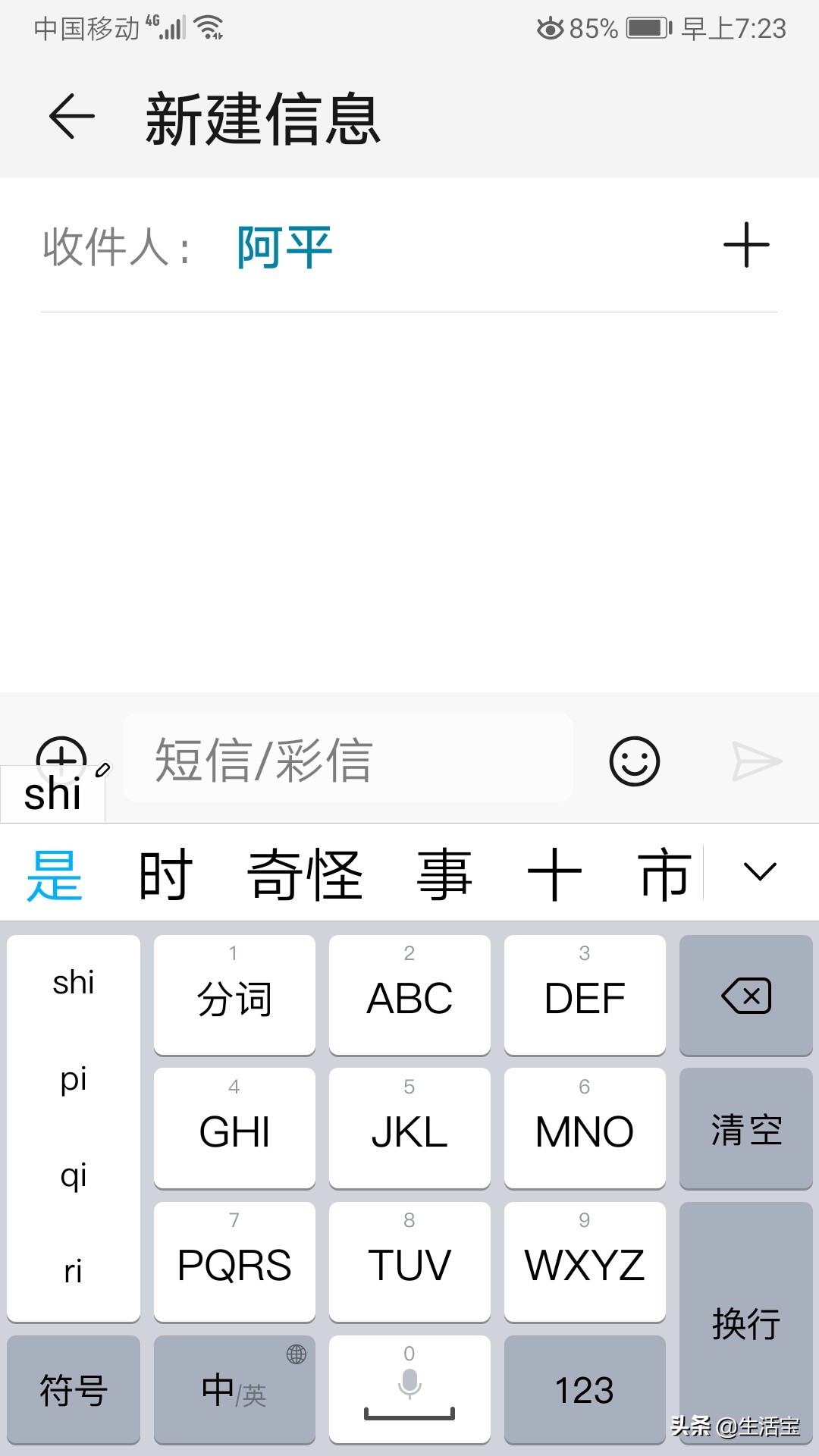819x1456 pixels.
Task: Tap the 清空 clear key
Action: pos(746,1128)
